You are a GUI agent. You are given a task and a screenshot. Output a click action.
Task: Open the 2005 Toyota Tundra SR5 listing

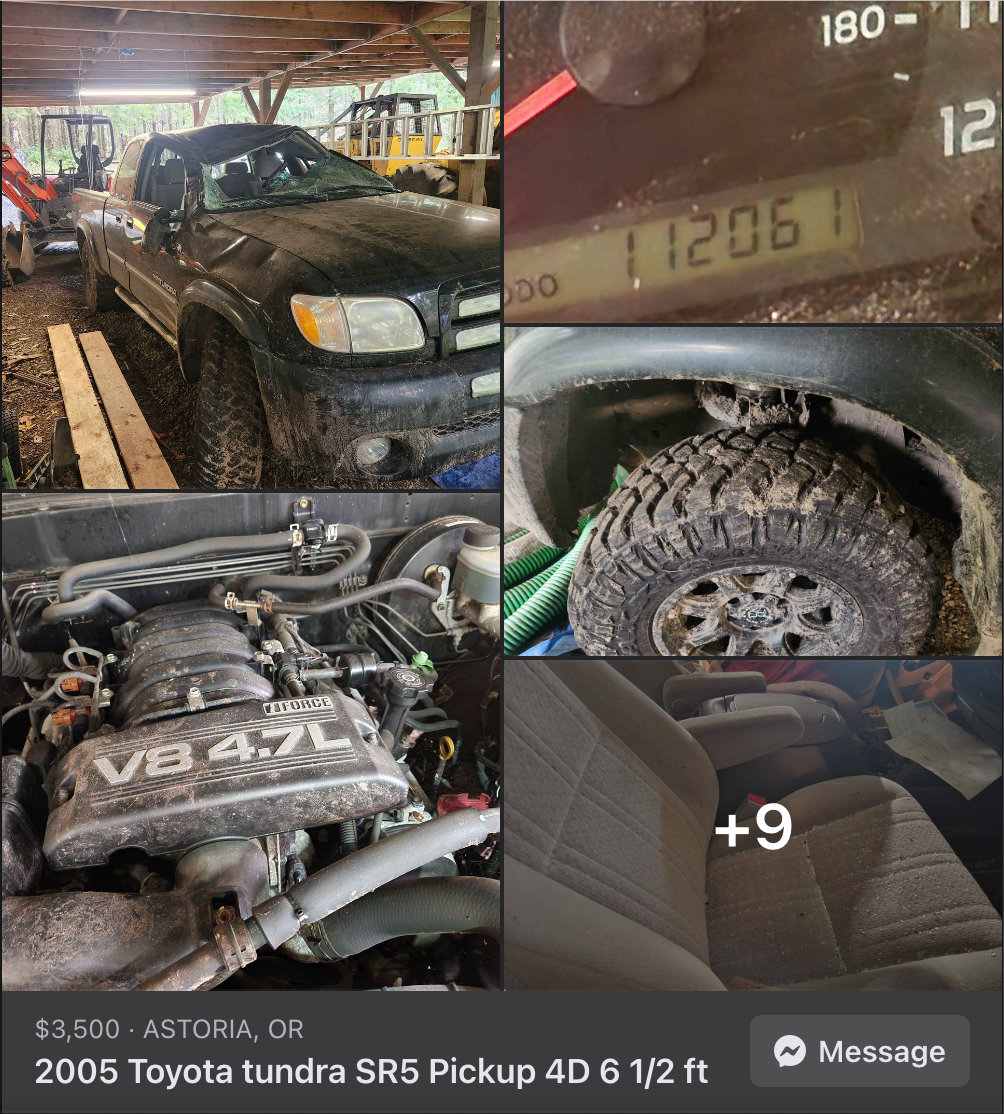tap(371, 1072)
